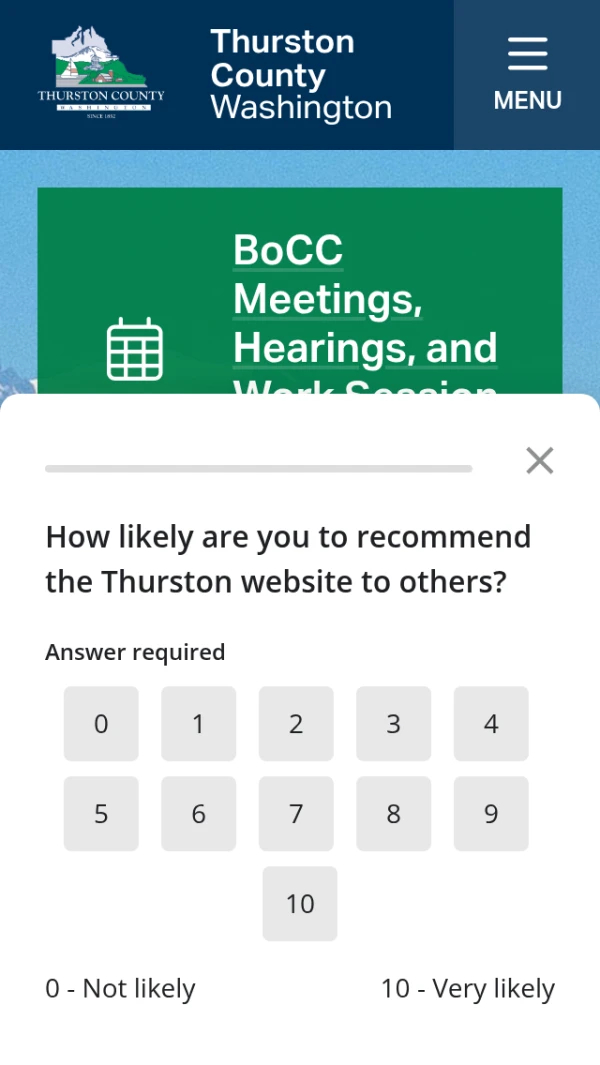This screenshot has height=1065, width=600.
Task: Select rating 6
Action: (198, 814)
